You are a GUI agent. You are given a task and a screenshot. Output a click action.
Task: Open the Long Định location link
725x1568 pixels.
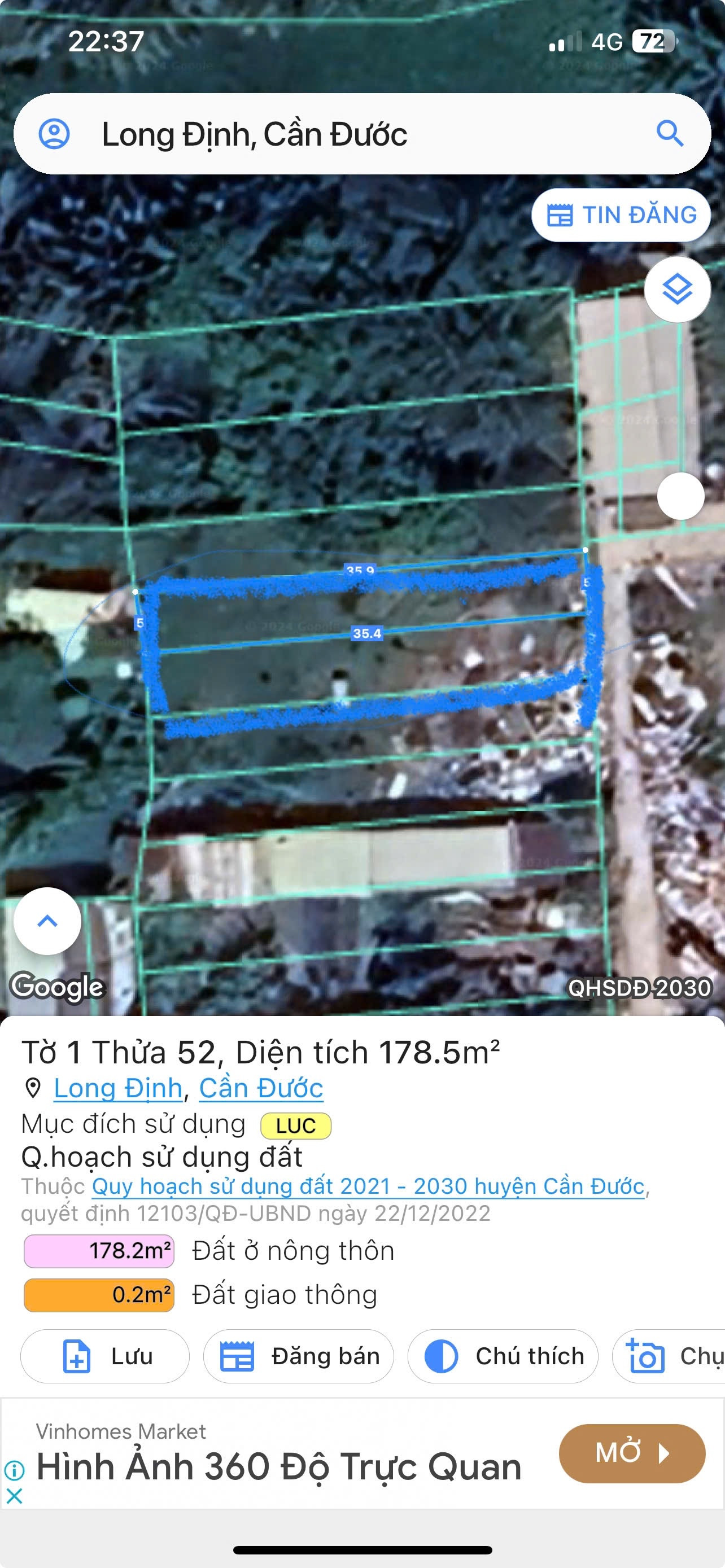click(x=118, y=1088)
